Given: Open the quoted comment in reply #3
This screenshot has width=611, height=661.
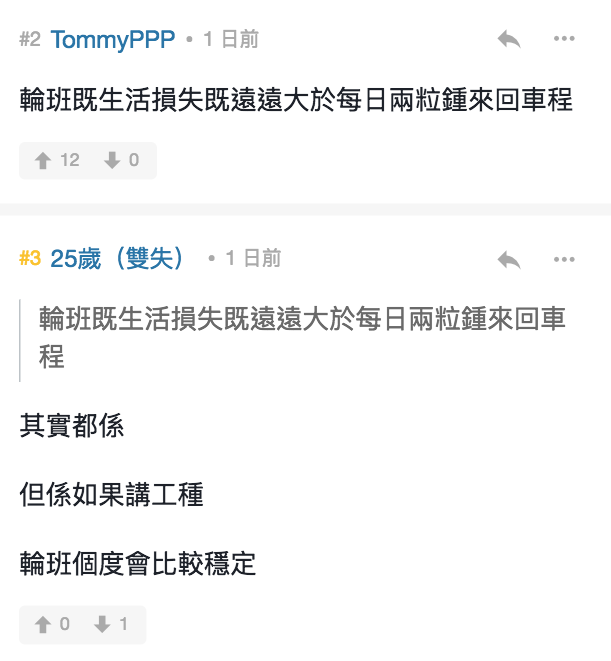Looking at the screenshot, I should 300,337.
